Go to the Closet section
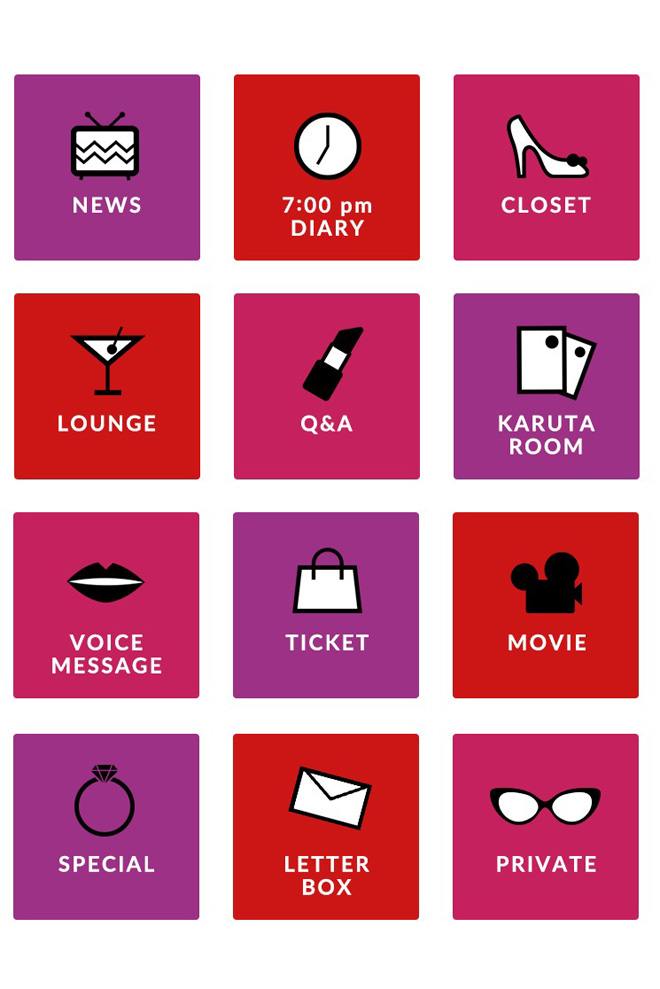 pyautogui.click(x=546, y=167)
